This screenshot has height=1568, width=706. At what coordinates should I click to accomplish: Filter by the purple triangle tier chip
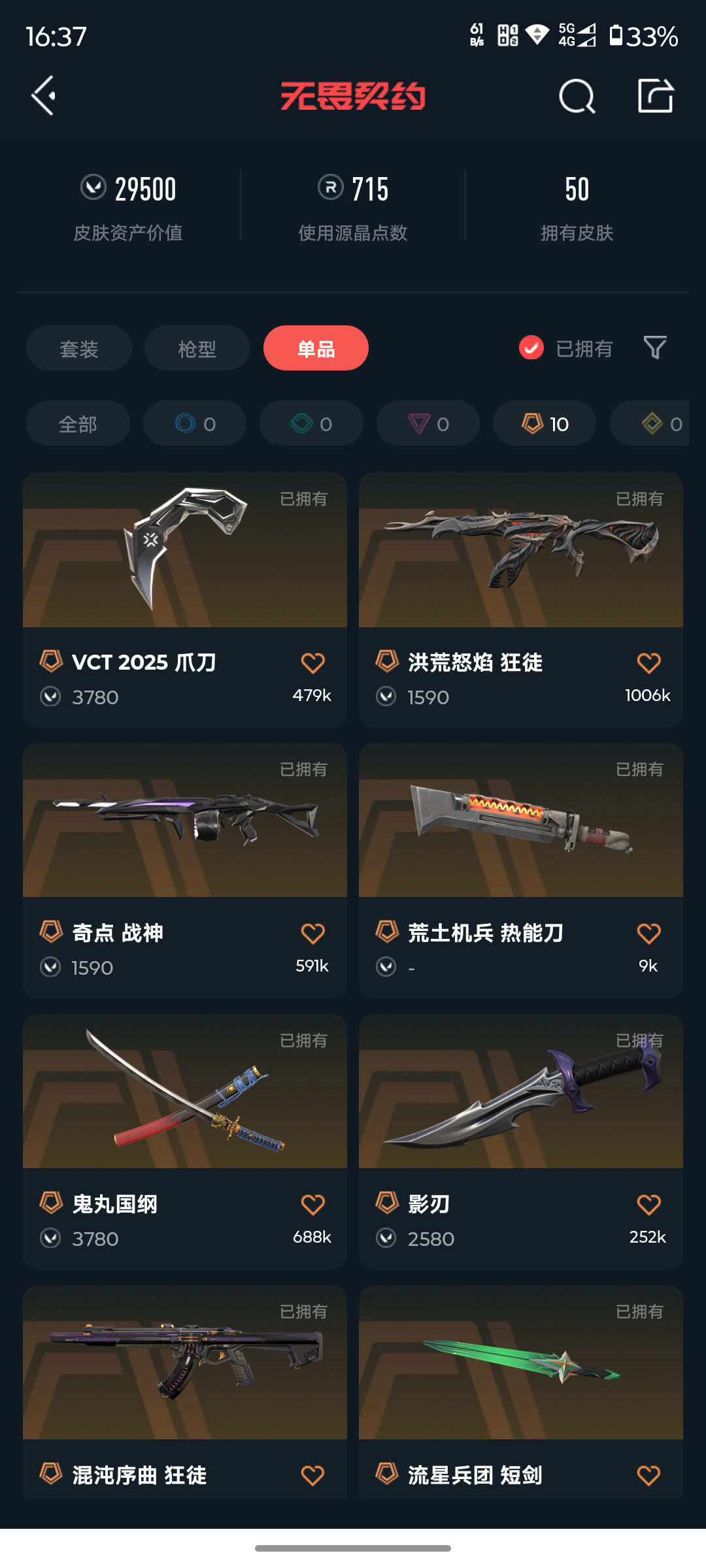point(428,423)
